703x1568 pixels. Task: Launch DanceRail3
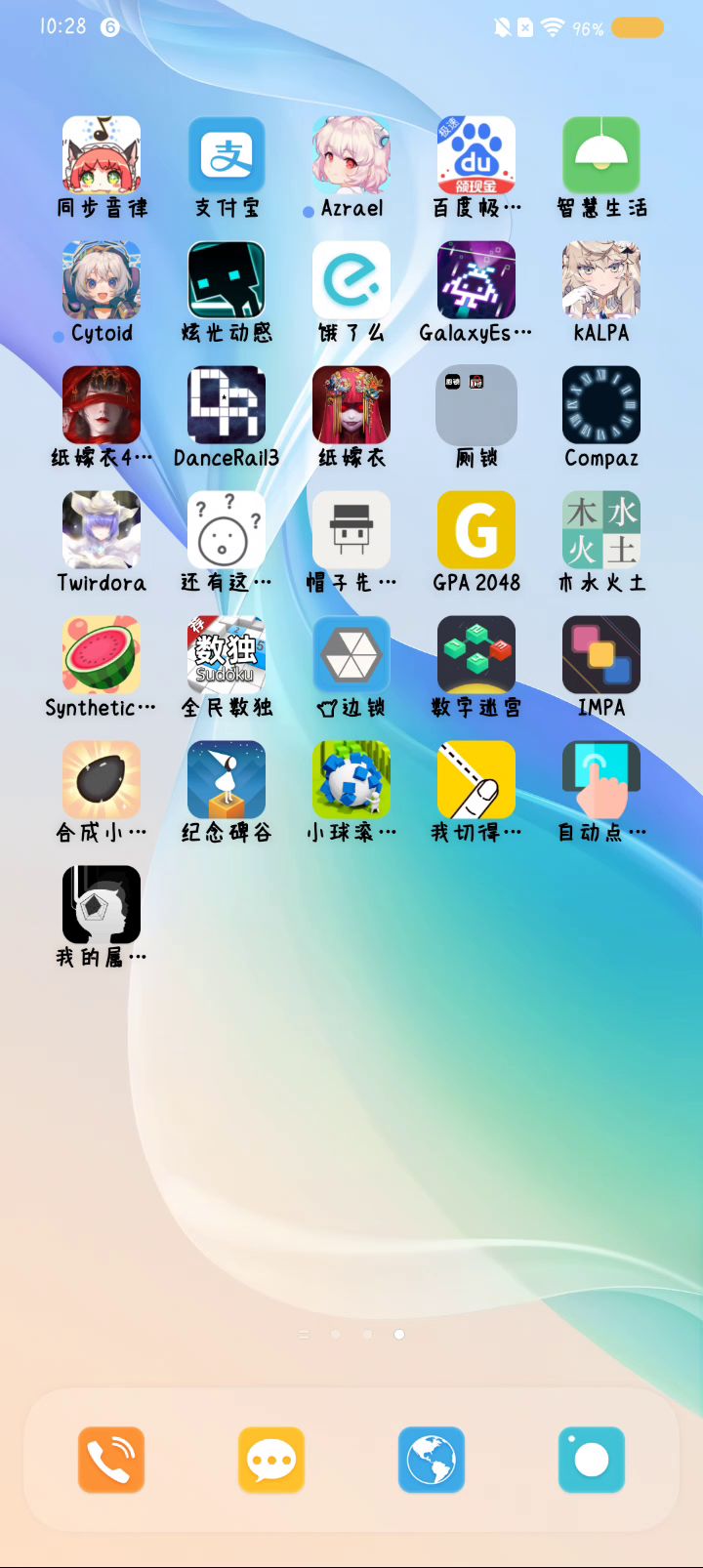(x=227, y=406)
